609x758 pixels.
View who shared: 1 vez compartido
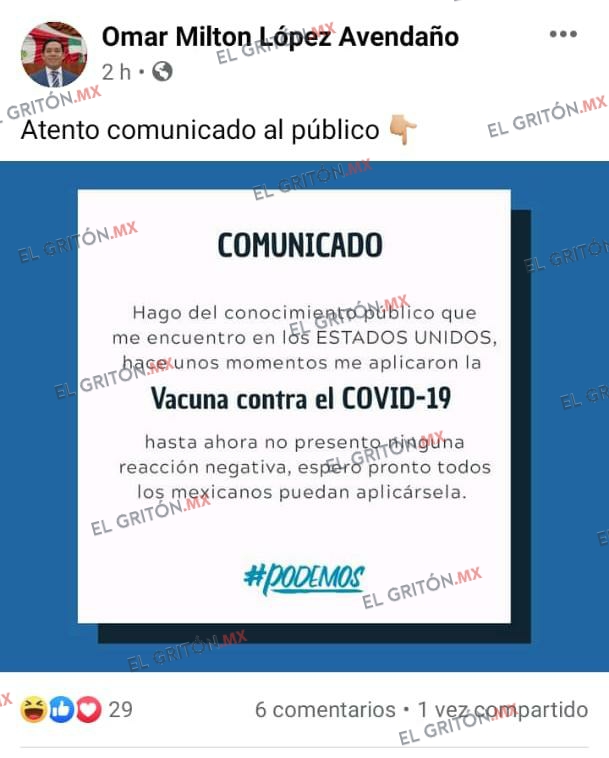(503, 710)
